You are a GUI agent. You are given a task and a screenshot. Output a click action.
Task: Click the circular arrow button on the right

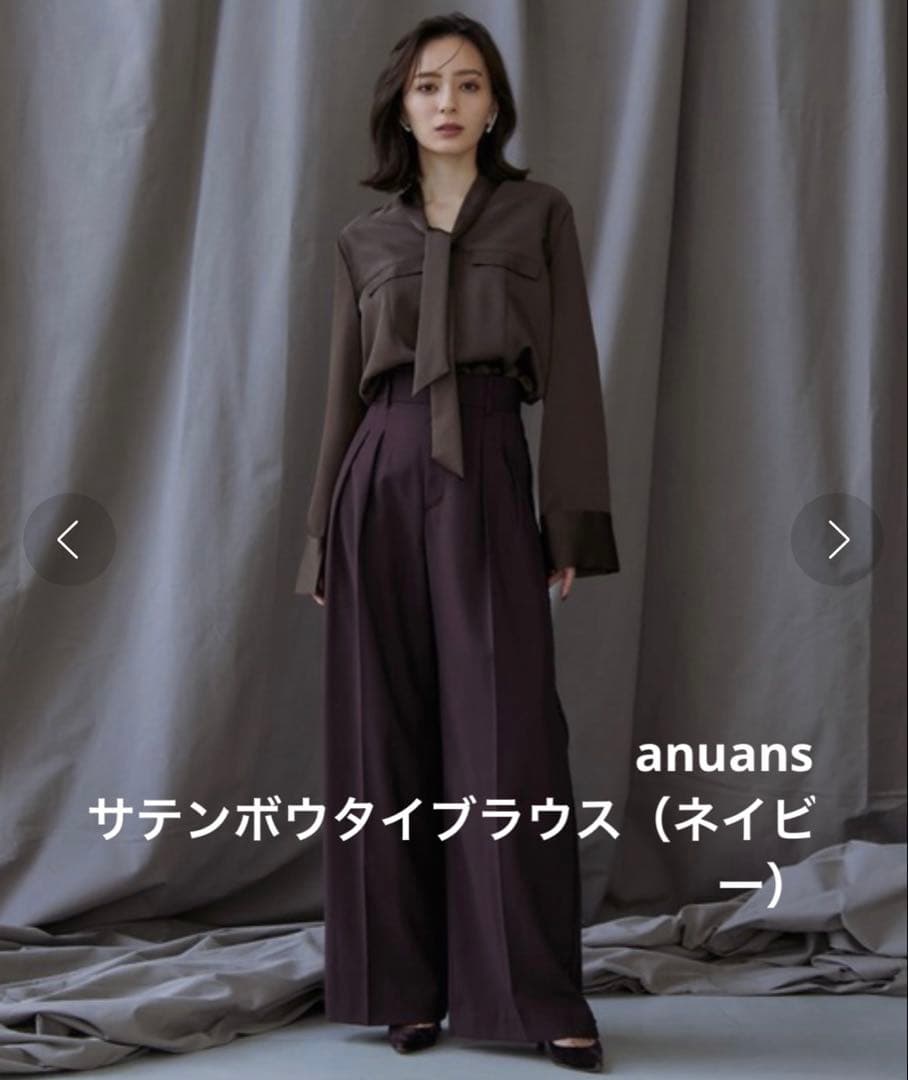[840, 539]
